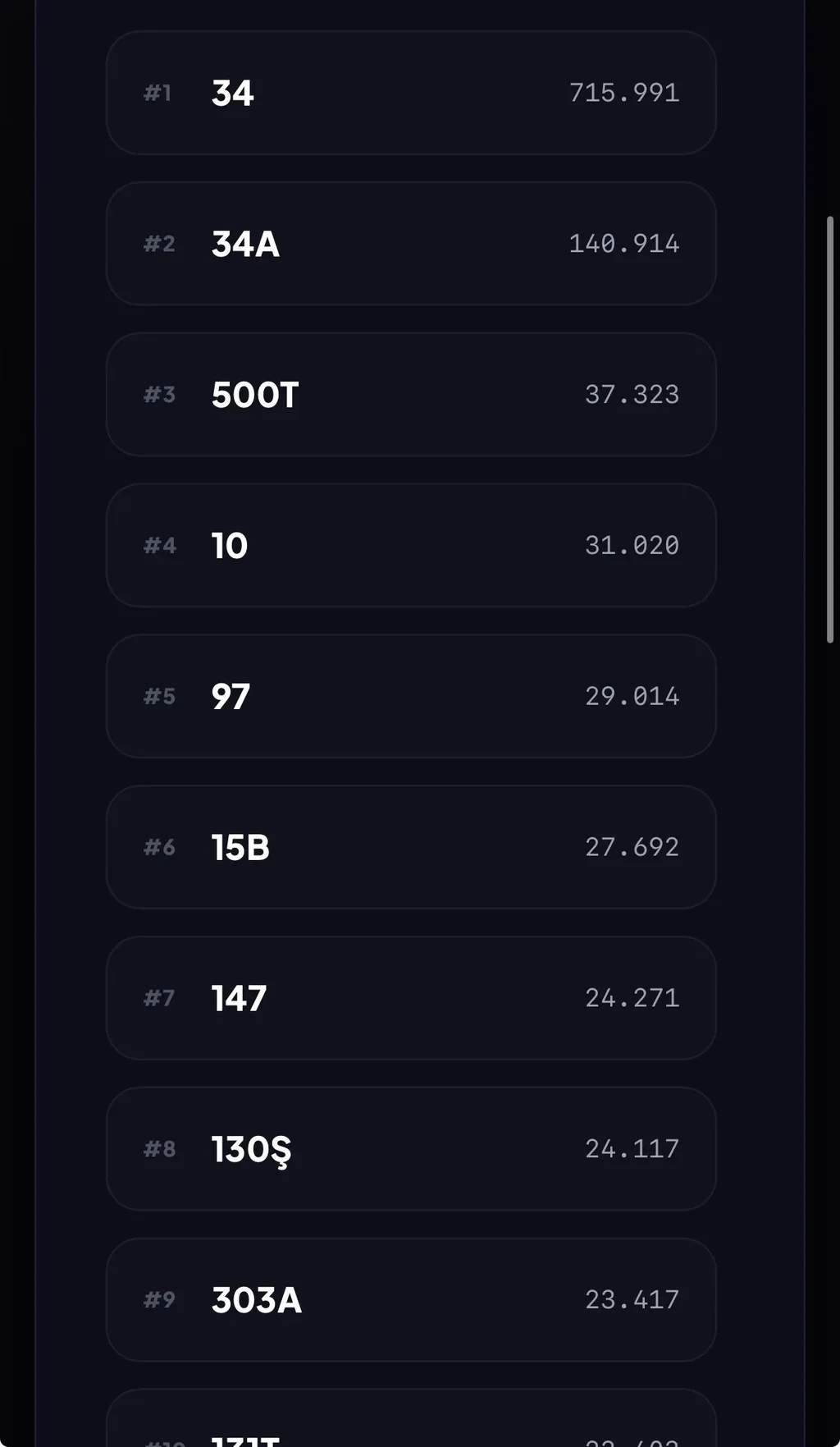Open the line 147 card
The width and height of the screenshot is (840, 1447).
click(410, 998)
